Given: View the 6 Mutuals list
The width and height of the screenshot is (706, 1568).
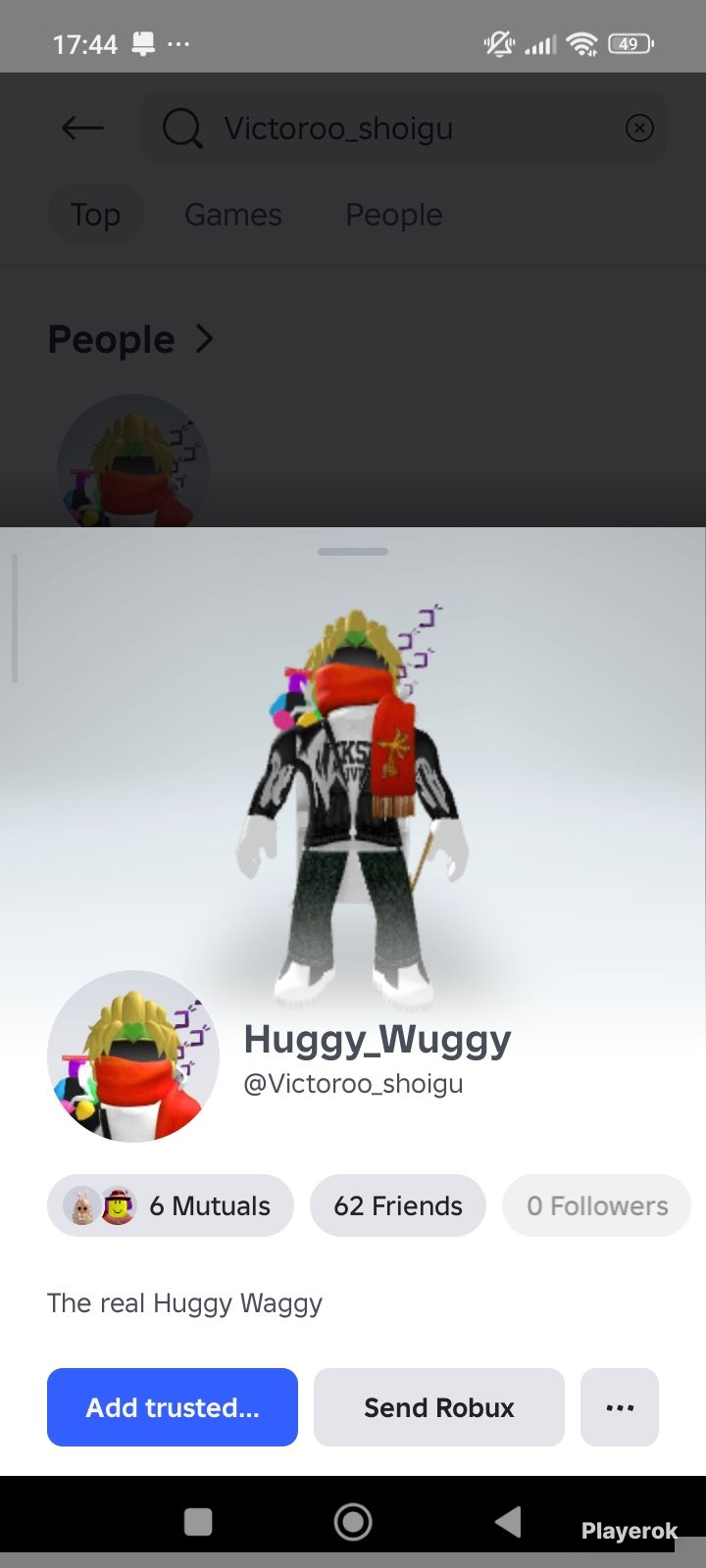Looking at the screenshot, I should [x=171, y=1205].
